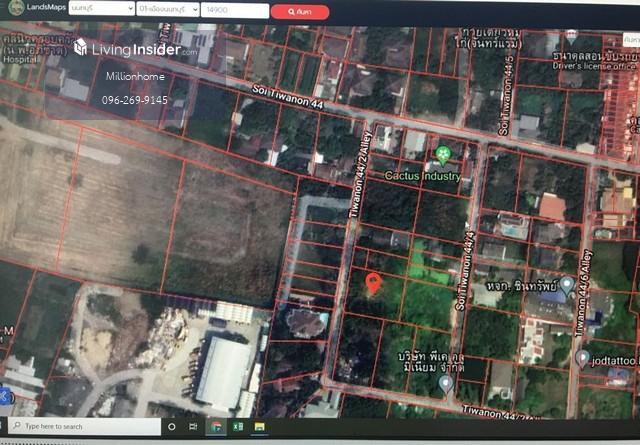Tap the Windows 'Type here to search' box

coord(90,427)
